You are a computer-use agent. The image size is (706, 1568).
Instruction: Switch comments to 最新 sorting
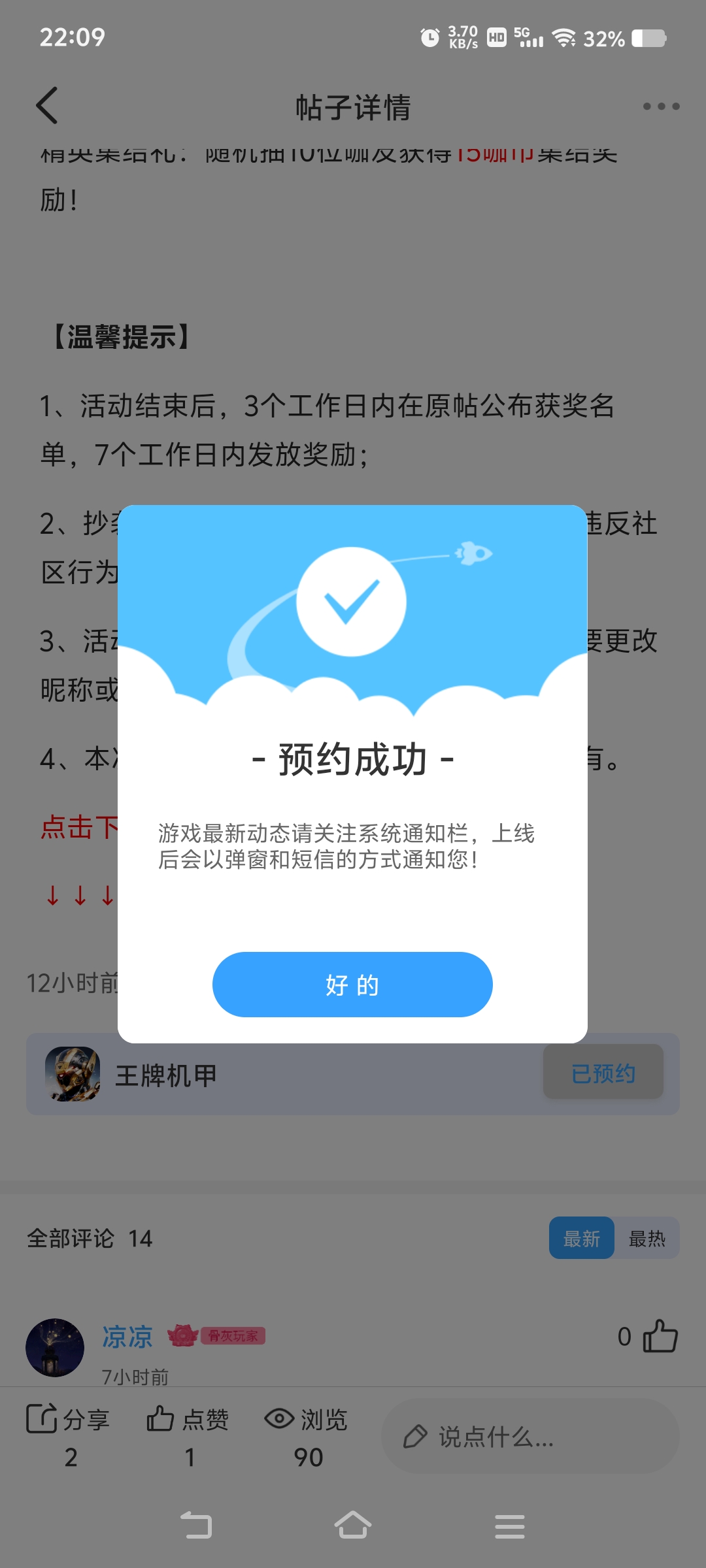click(x=581, y=1238)
